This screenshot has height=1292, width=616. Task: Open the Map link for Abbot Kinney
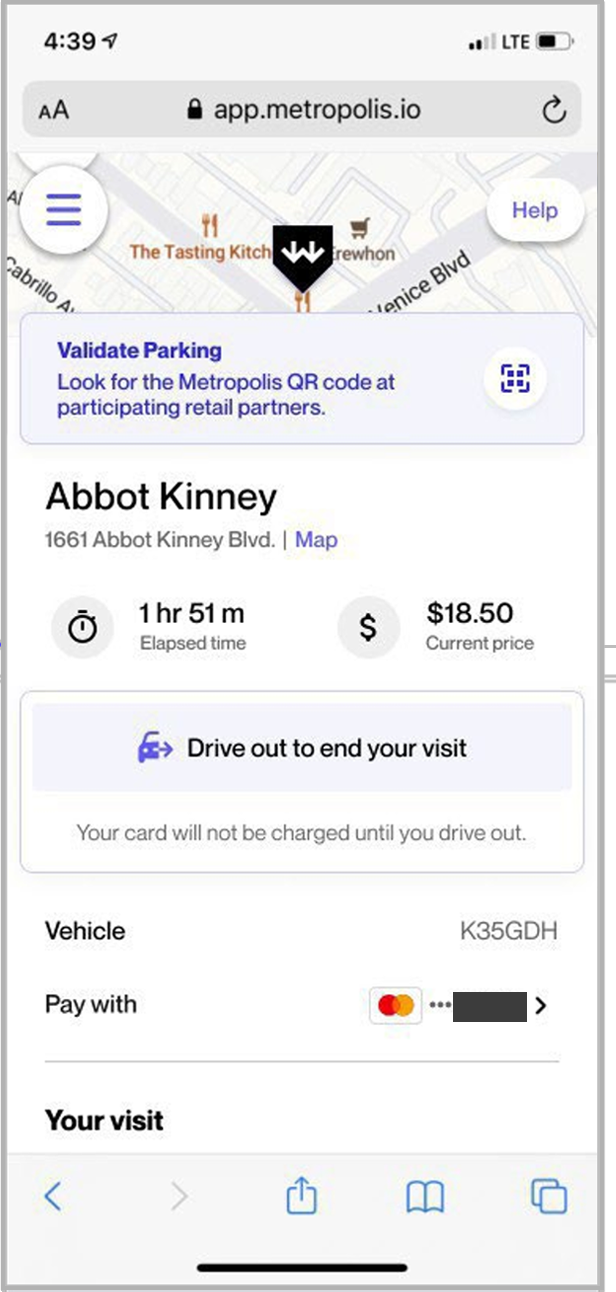316,540
